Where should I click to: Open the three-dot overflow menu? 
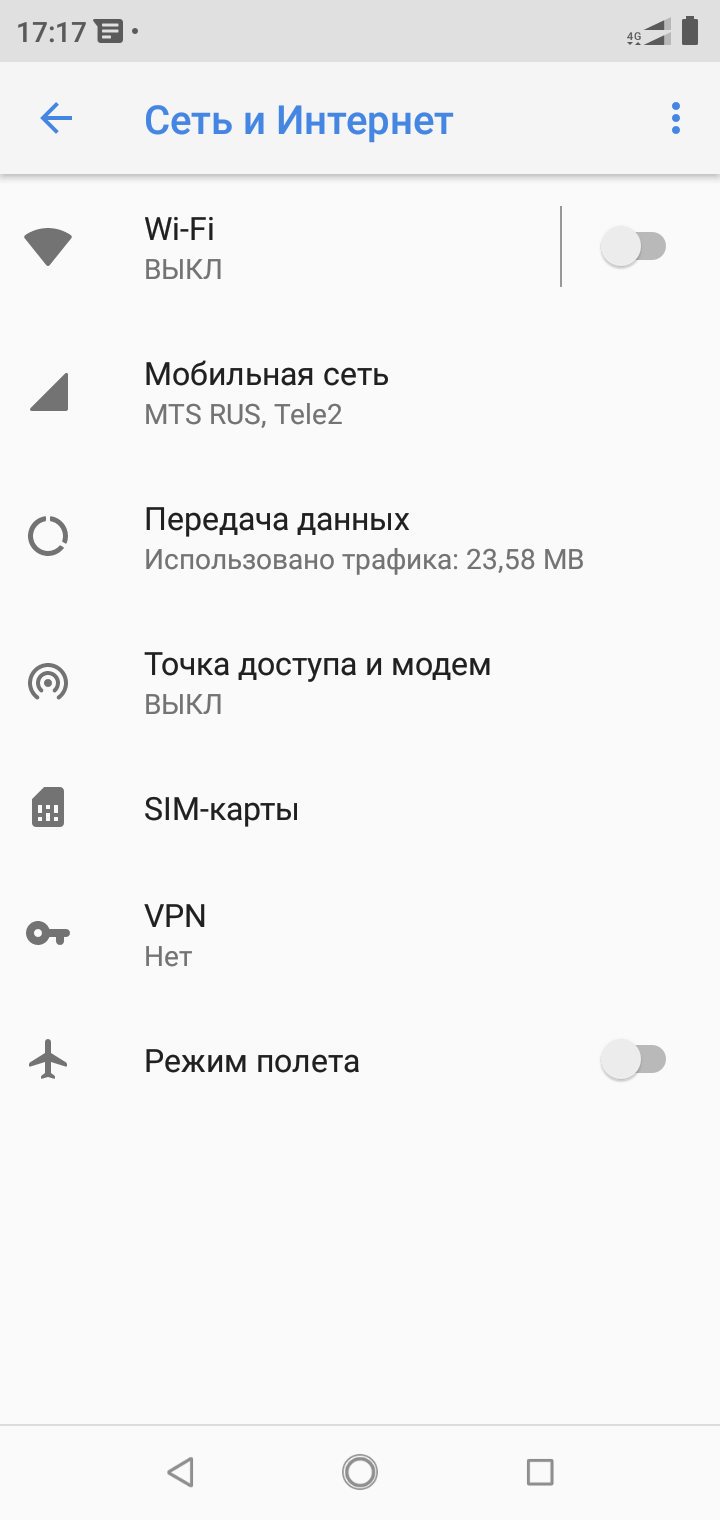click(676, 120)
